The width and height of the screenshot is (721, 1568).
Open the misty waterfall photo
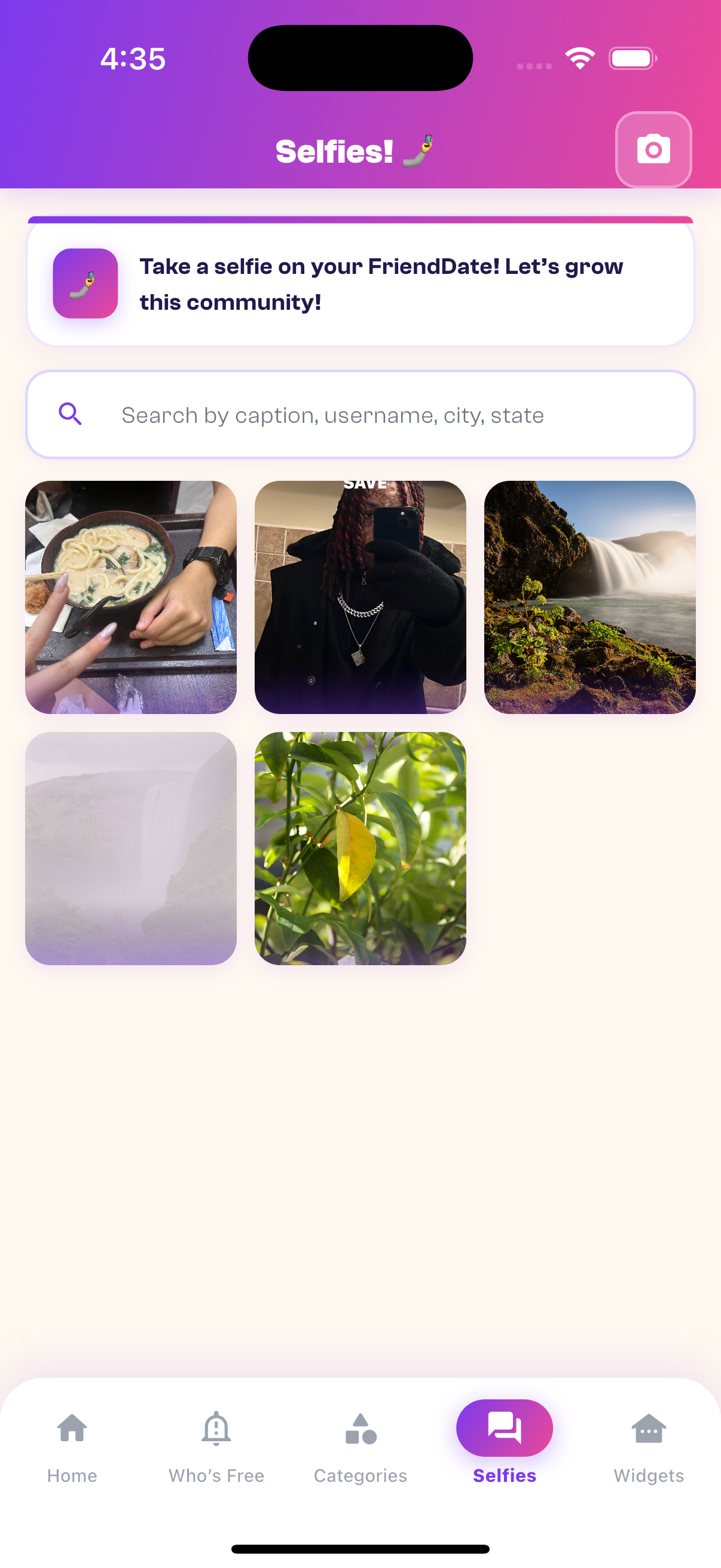pyautogui.click(x=131, y=848)
